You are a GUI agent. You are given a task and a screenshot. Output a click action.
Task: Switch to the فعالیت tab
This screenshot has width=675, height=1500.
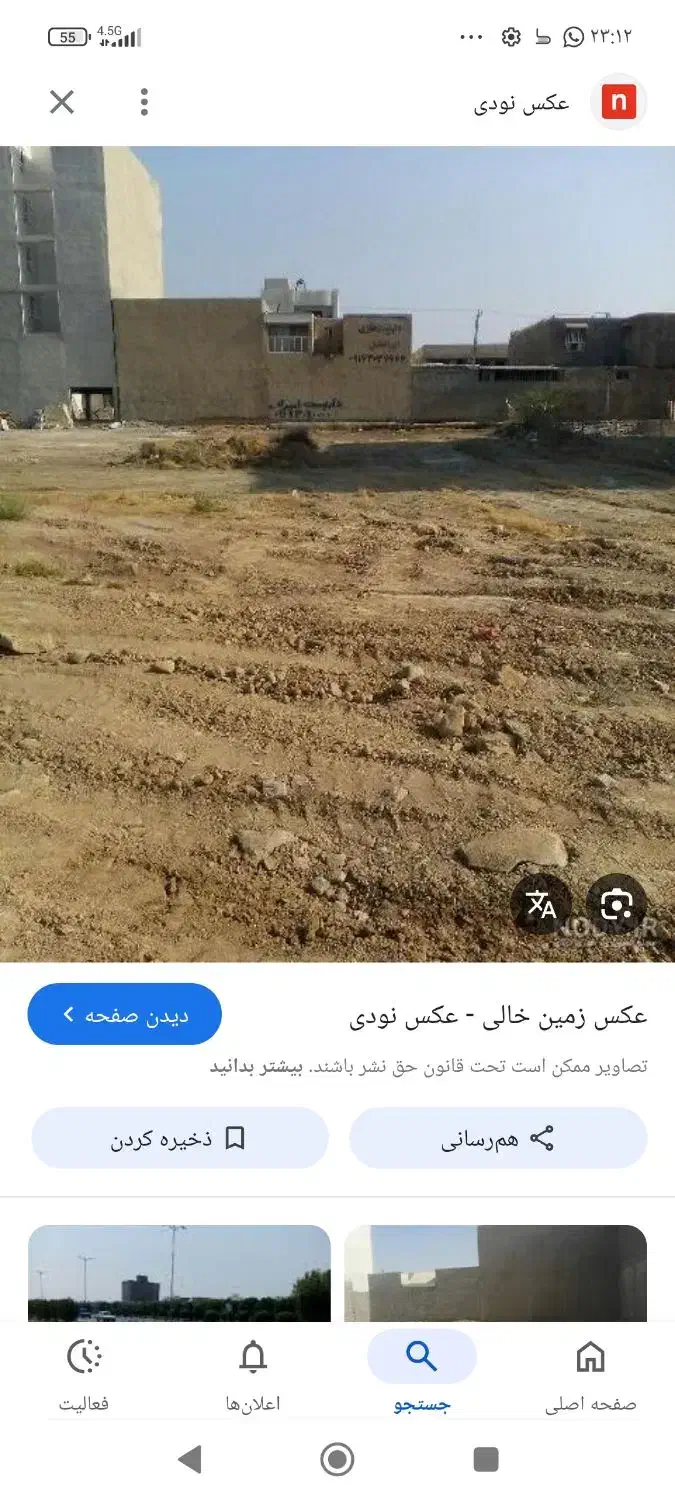[84, 1376]
